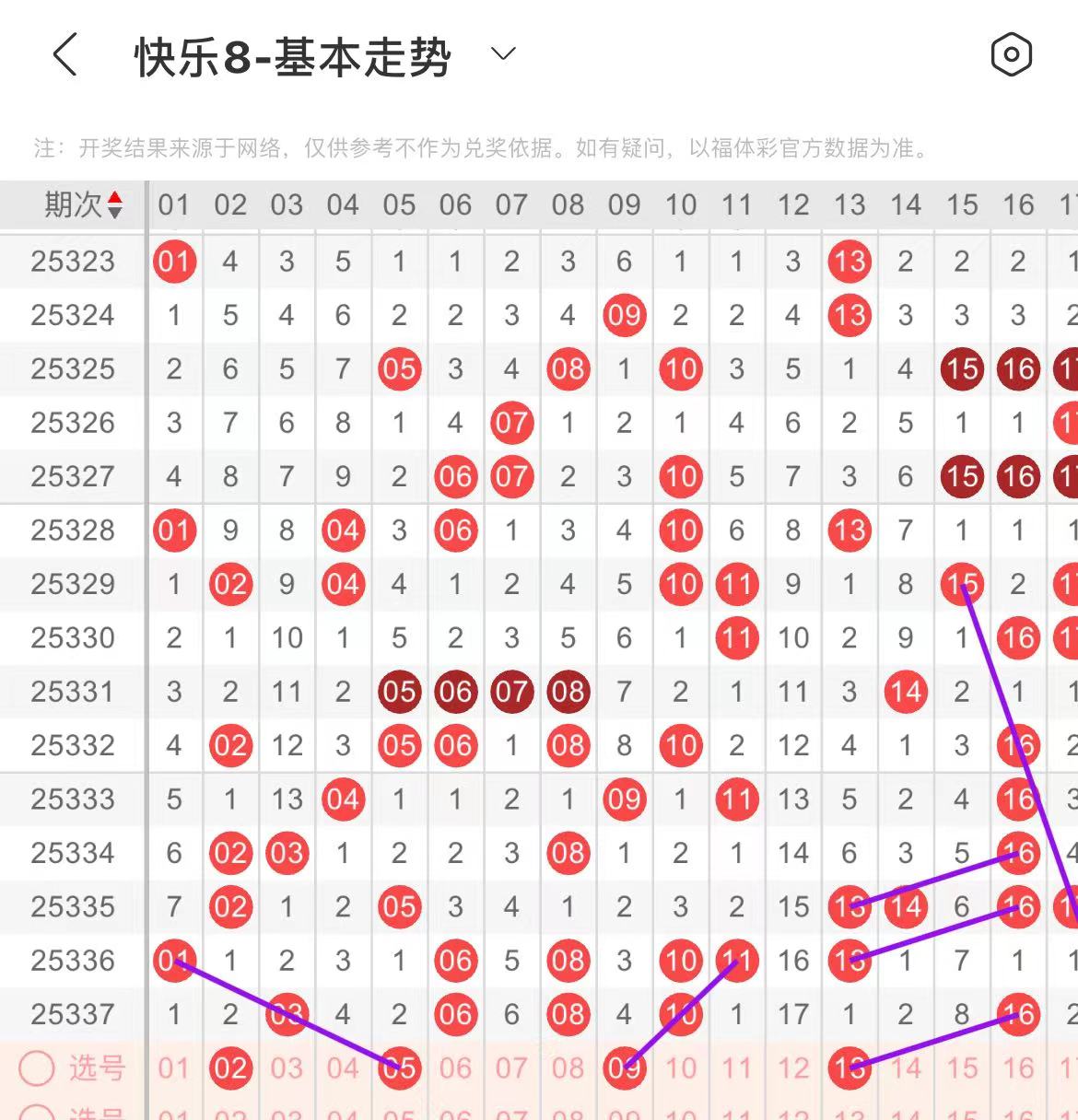1078x1120 pixels.
Task: Open the chart settings hexagon icon
Action: click(x=1011, y=55)
